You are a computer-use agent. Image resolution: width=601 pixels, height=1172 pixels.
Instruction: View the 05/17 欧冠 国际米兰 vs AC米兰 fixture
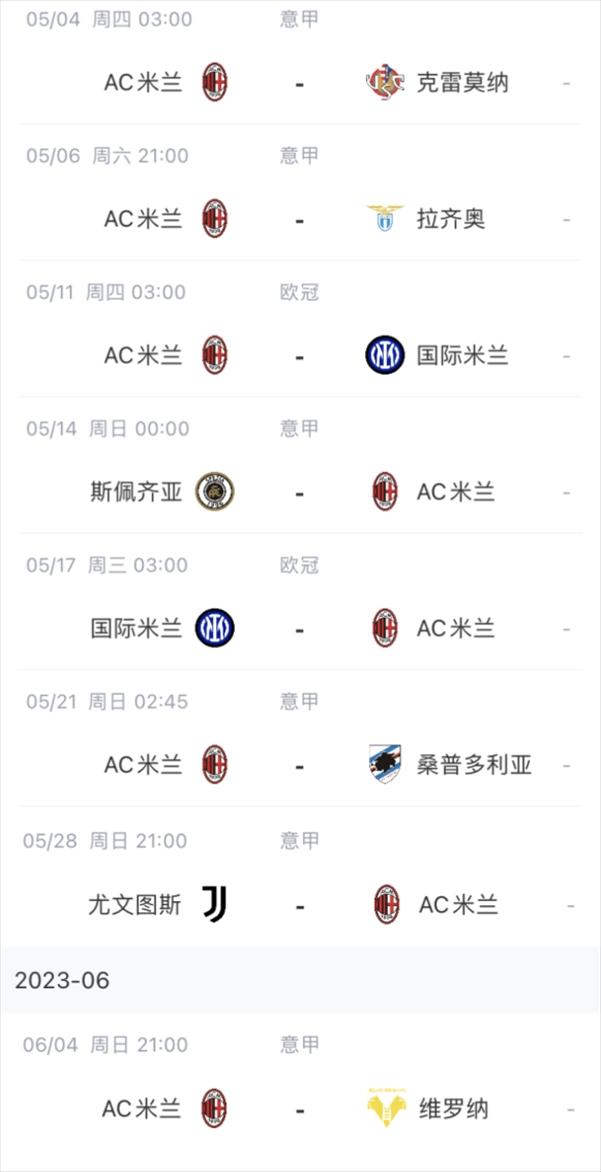(x=300, y=628)
